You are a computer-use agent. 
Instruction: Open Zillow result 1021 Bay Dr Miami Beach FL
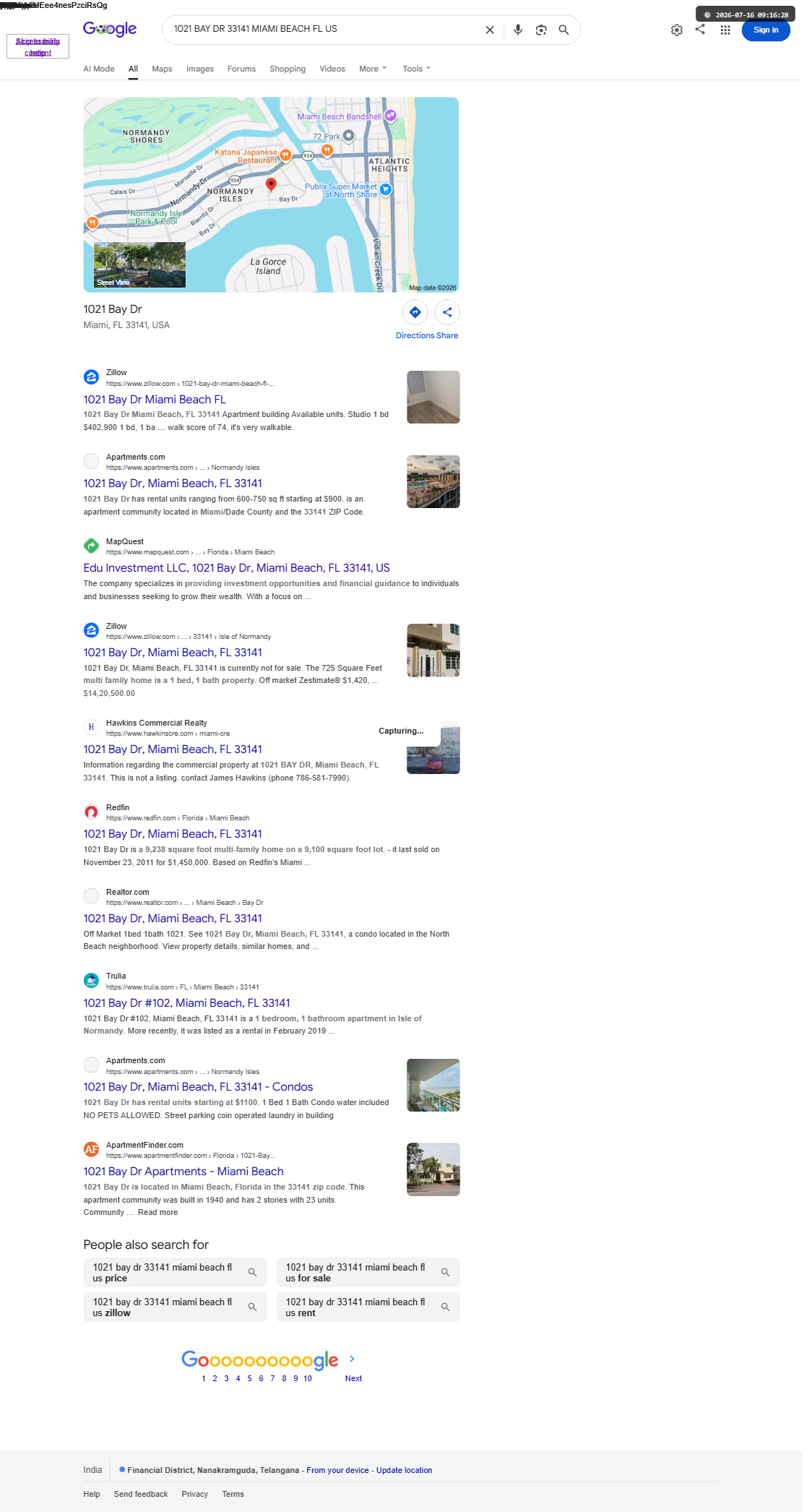point(155,399)
